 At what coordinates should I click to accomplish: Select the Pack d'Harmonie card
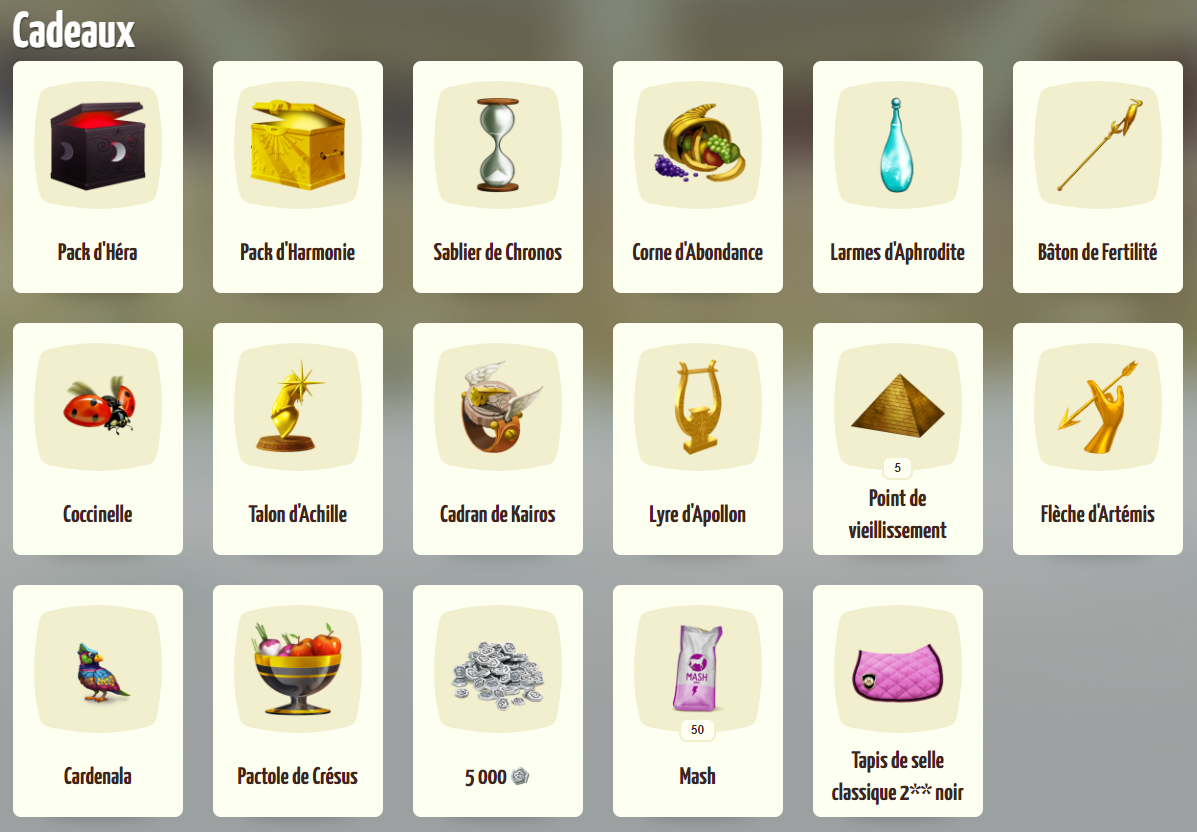[298, 177]
